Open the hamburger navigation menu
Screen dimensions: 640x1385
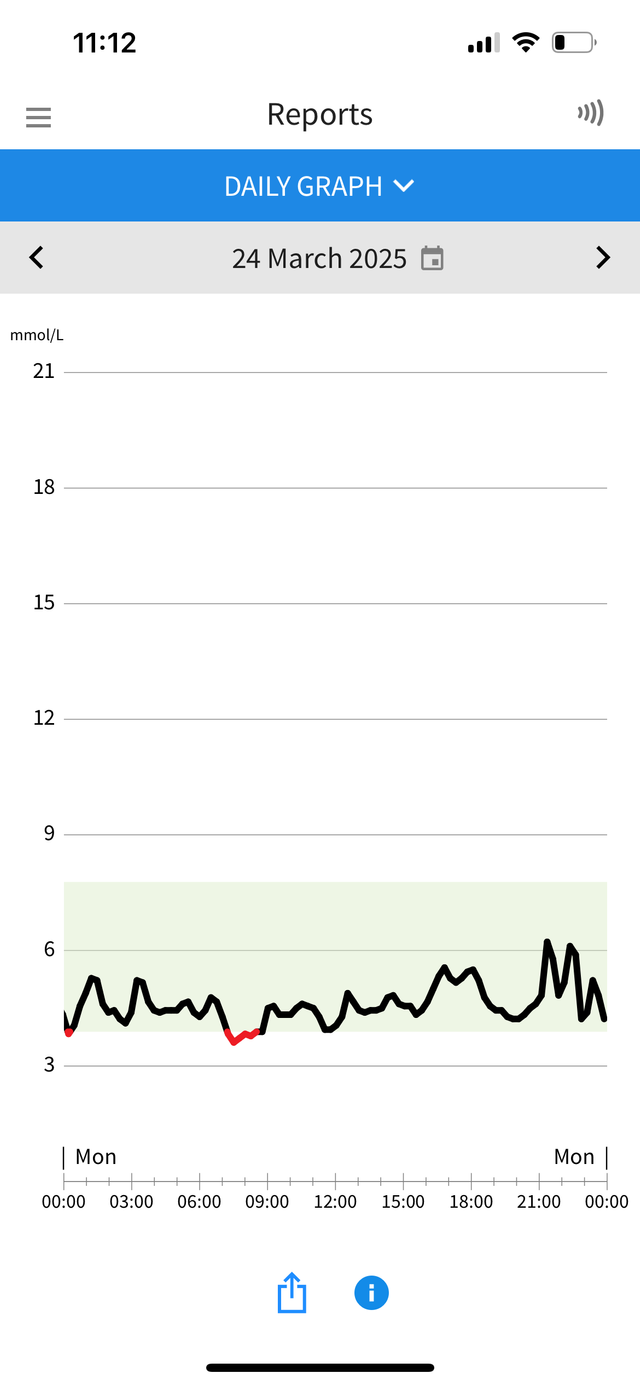point(38,117)
